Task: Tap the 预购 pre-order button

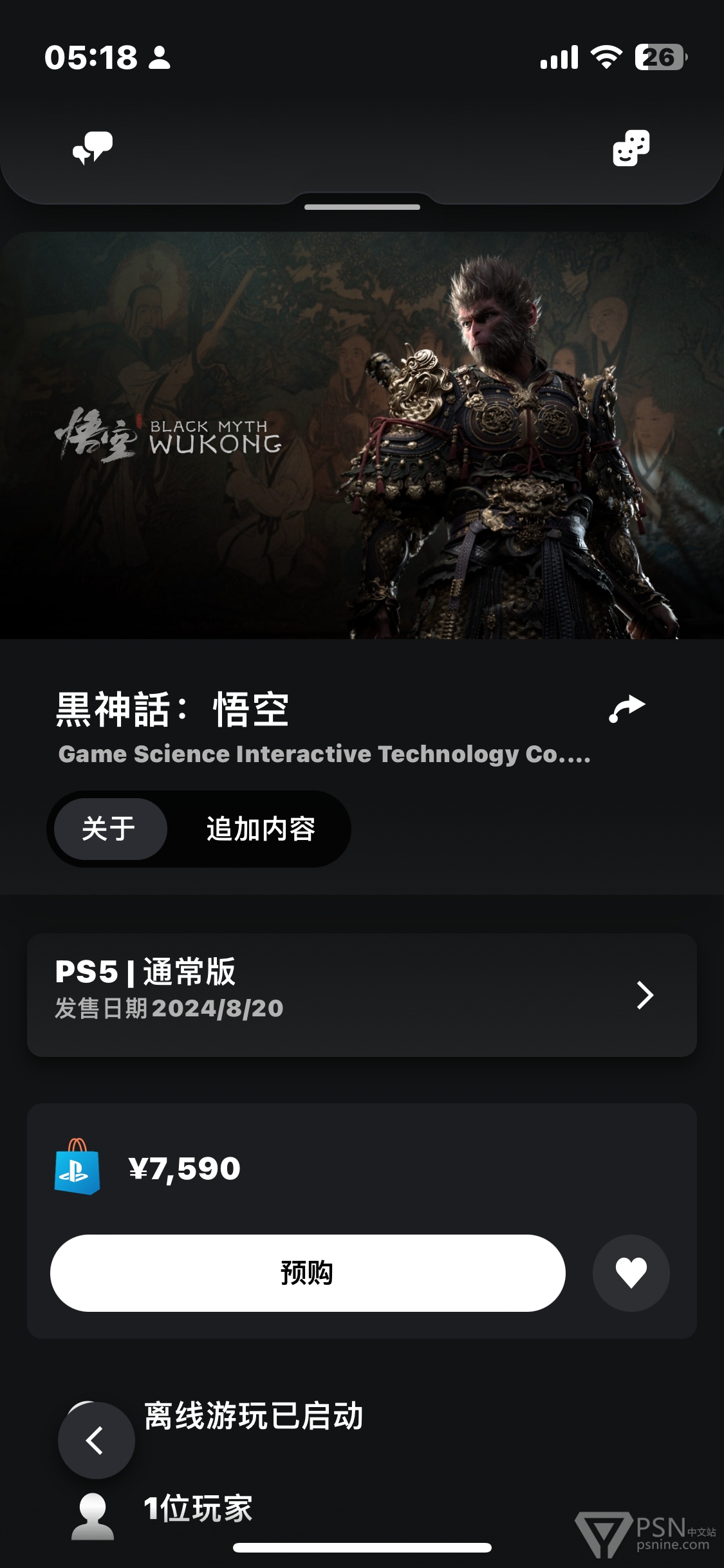Action: pyautogui.click(x=308, y=1273)
